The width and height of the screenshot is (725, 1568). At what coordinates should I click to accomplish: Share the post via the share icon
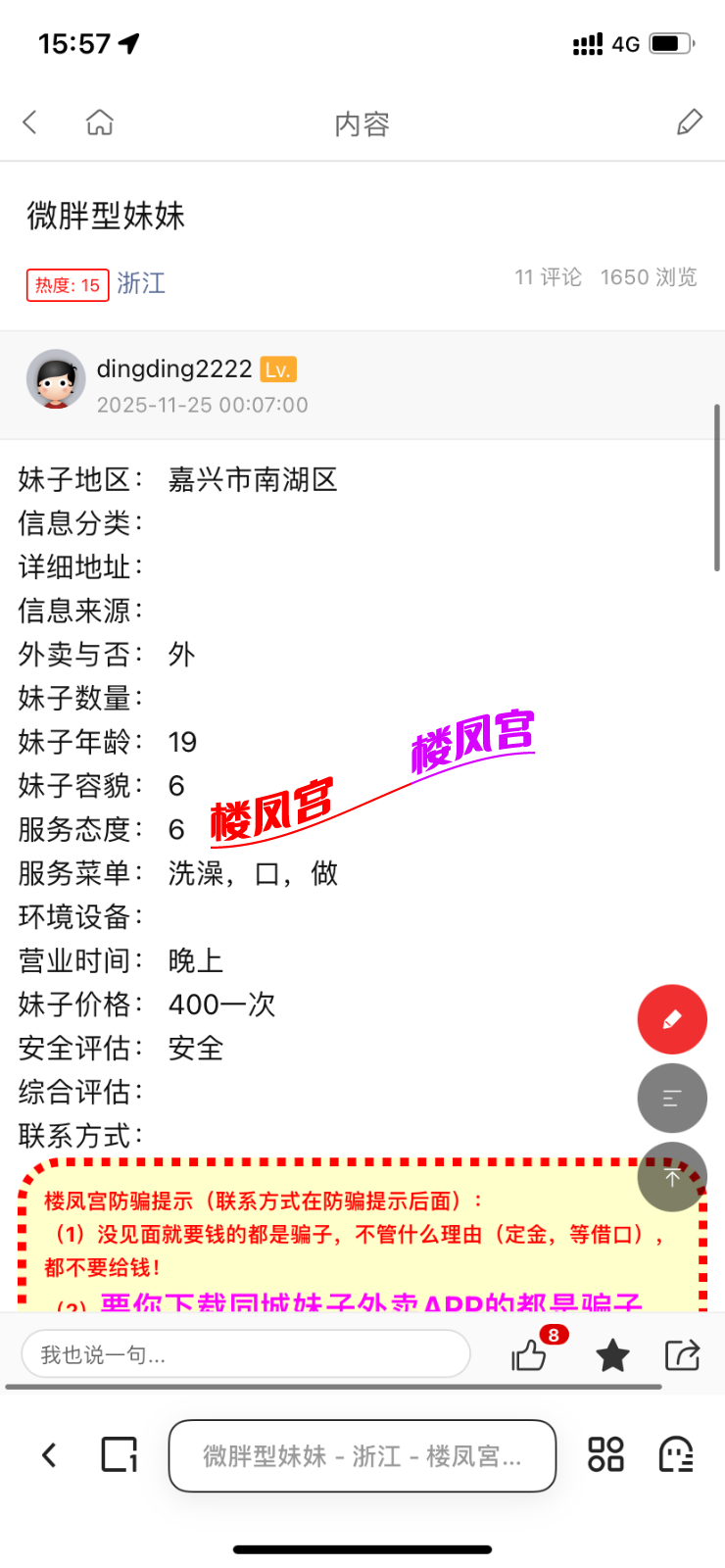683,1355
